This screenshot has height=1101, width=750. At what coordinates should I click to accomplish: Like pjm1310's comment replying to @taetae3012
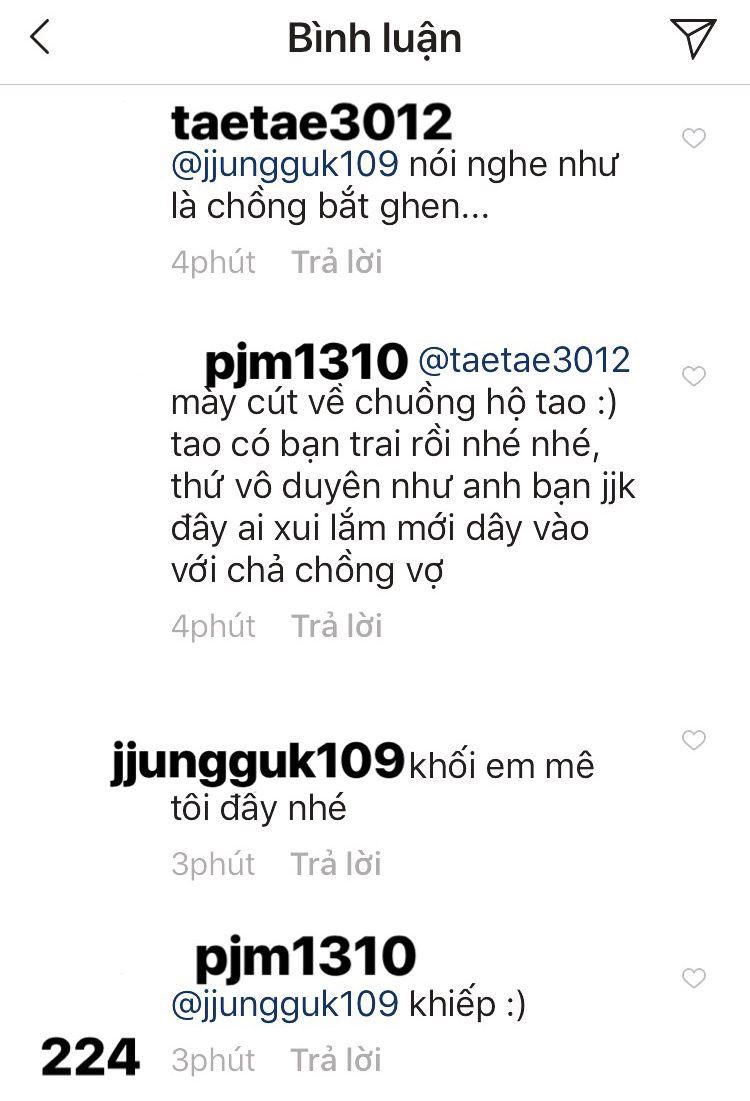coord(694,376)
